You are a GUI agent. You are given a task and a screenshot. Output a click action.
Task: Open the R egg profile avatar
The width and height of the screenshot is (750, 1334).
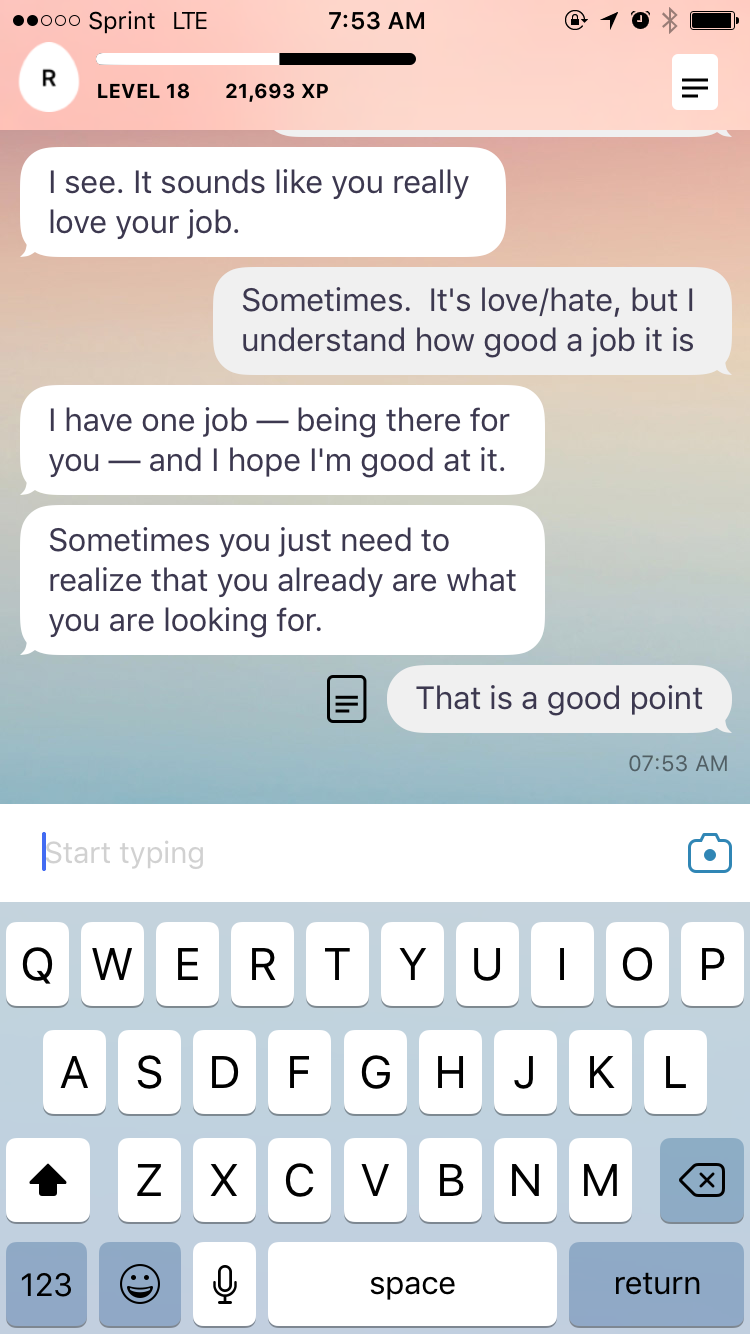(x=48, y=78)
